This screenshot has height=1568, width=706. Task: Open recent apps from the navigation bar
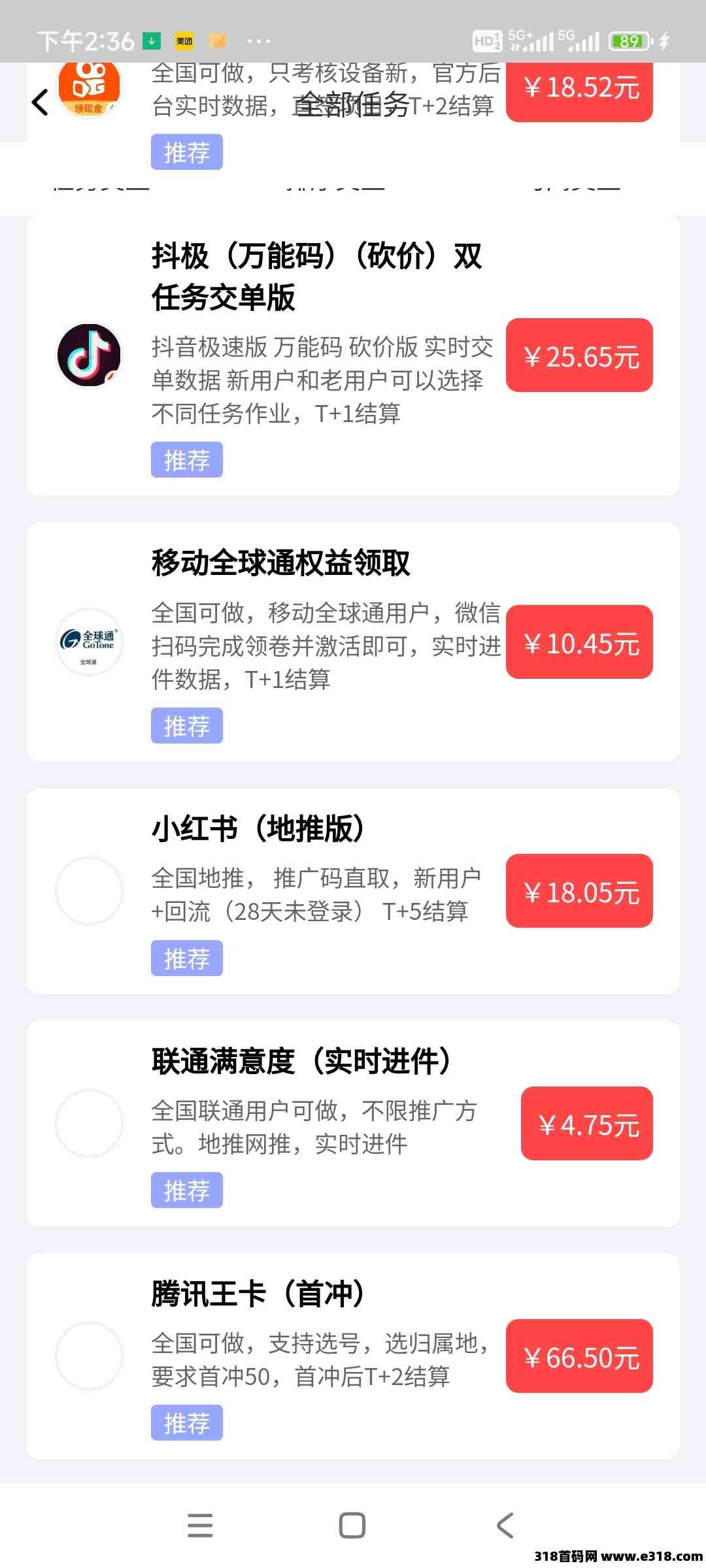(x=200, y=1526)
